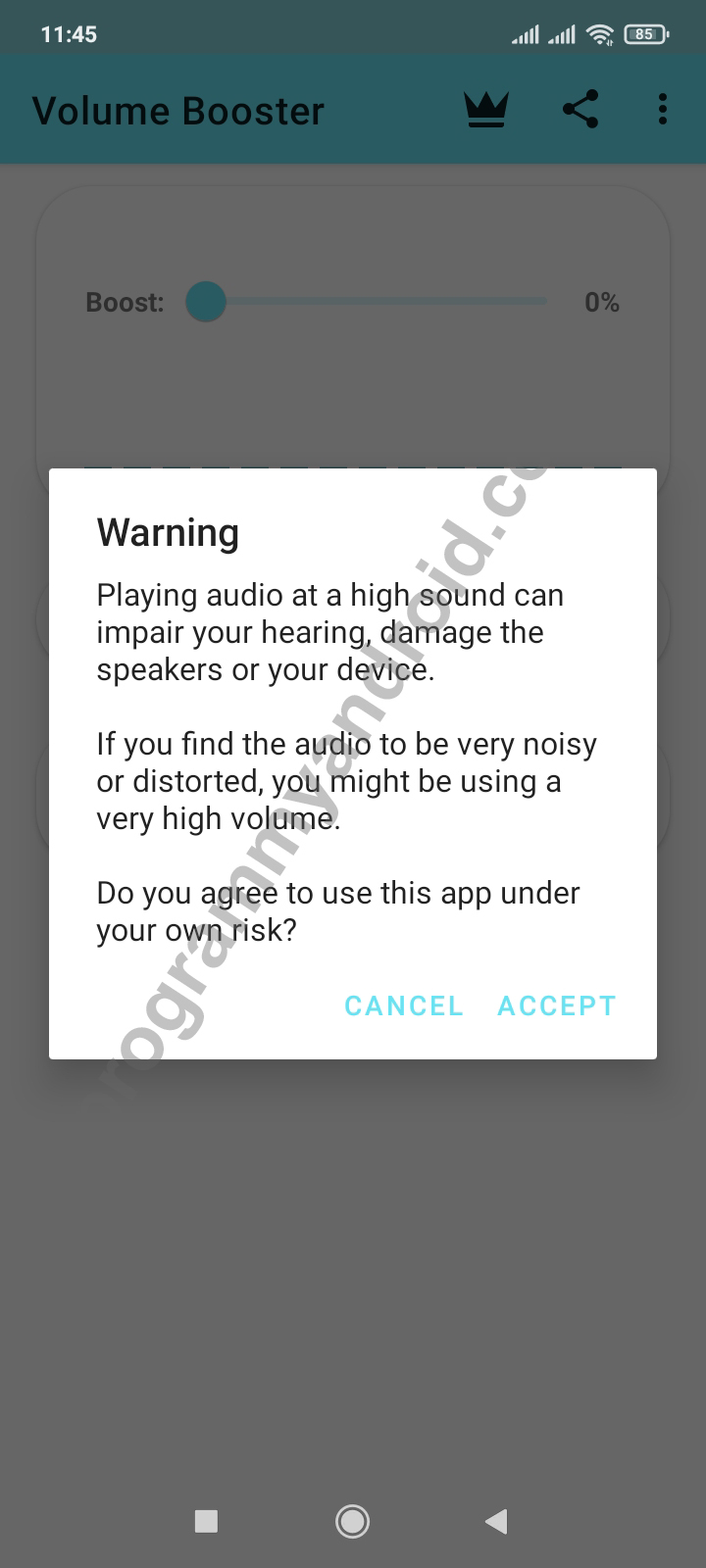Return to the home screen
Viewport: 706px width, 1568px height.
tap(352, 1521)
